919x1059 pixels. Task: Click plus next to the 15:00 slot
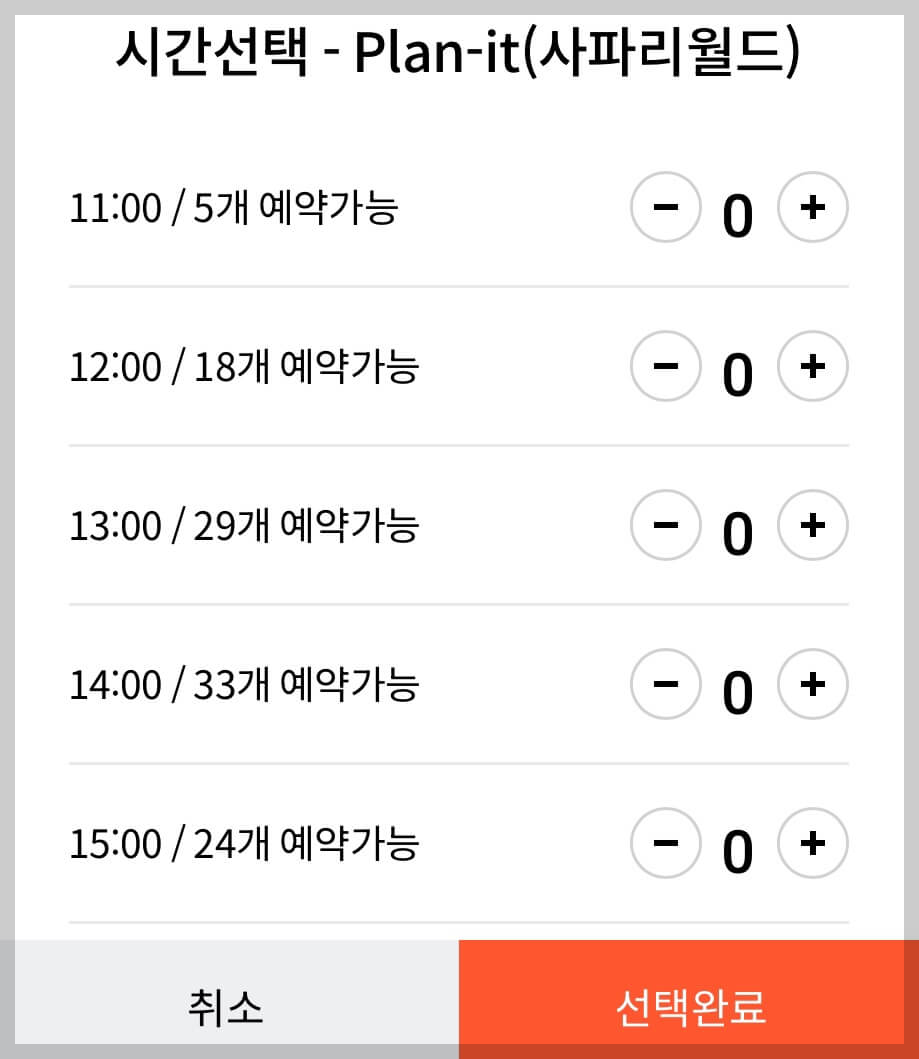coord(813,843)
